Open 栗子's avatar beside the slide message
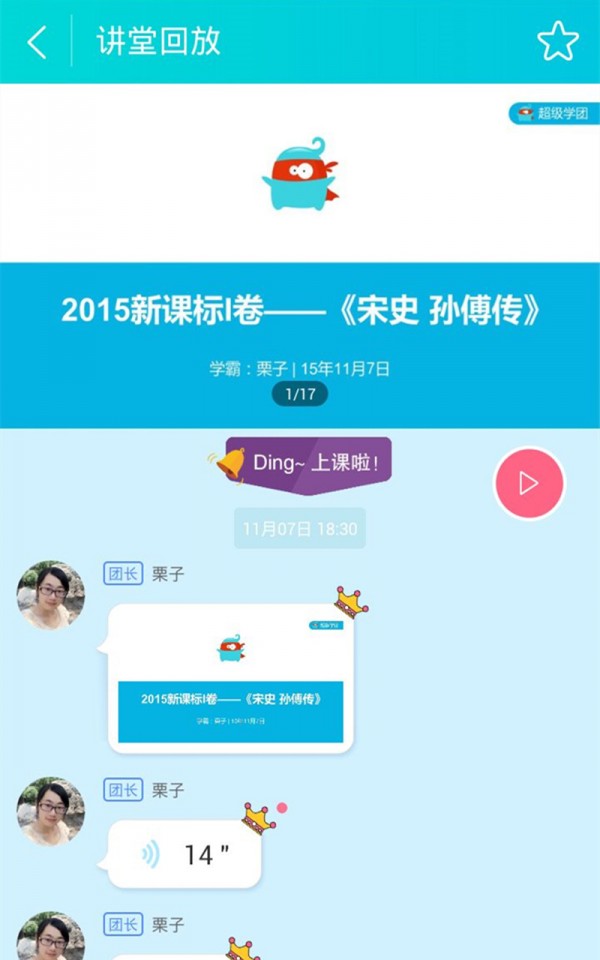 point(51,595)
